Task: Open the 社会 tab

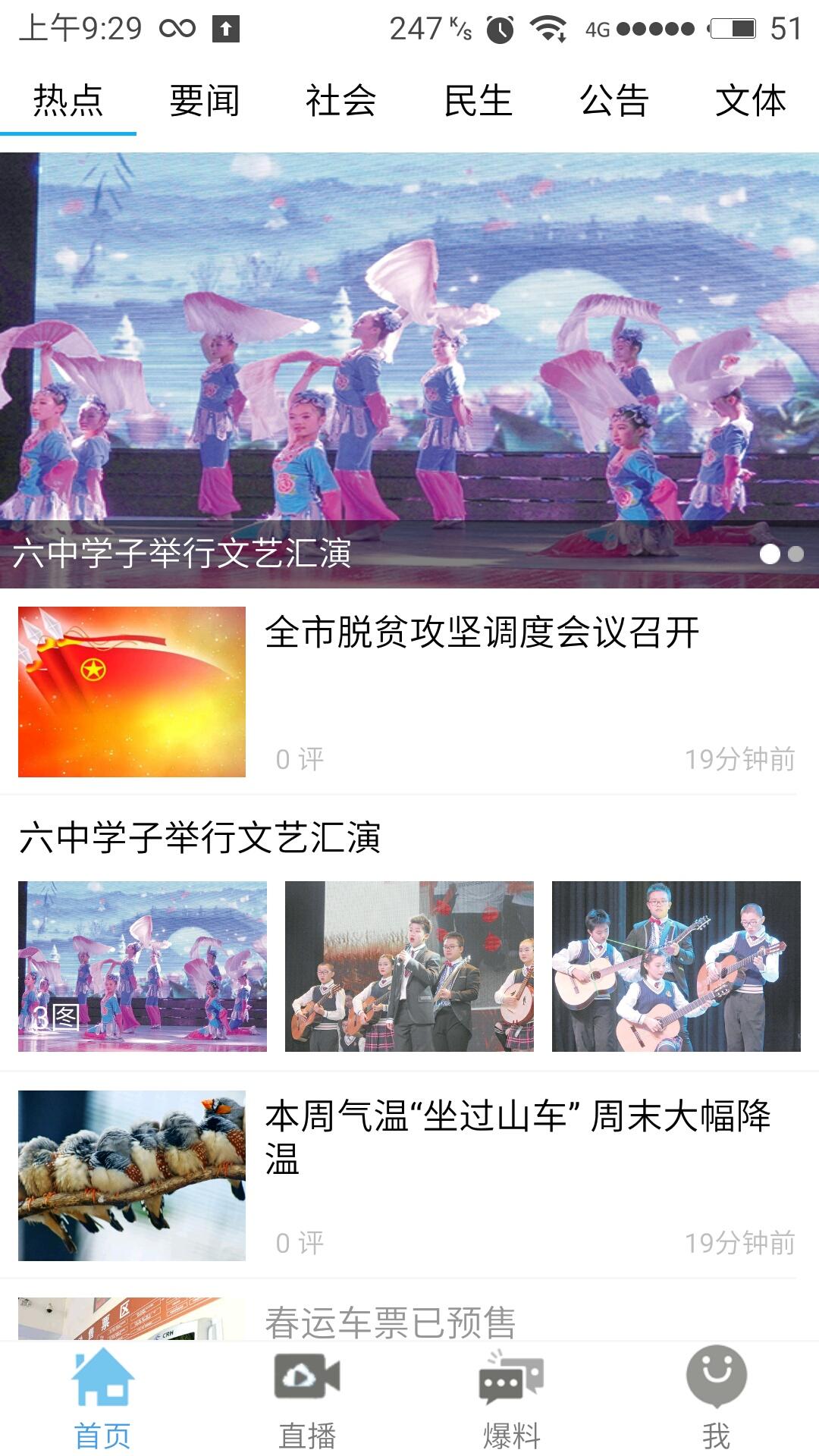Action: pos(341,101)
